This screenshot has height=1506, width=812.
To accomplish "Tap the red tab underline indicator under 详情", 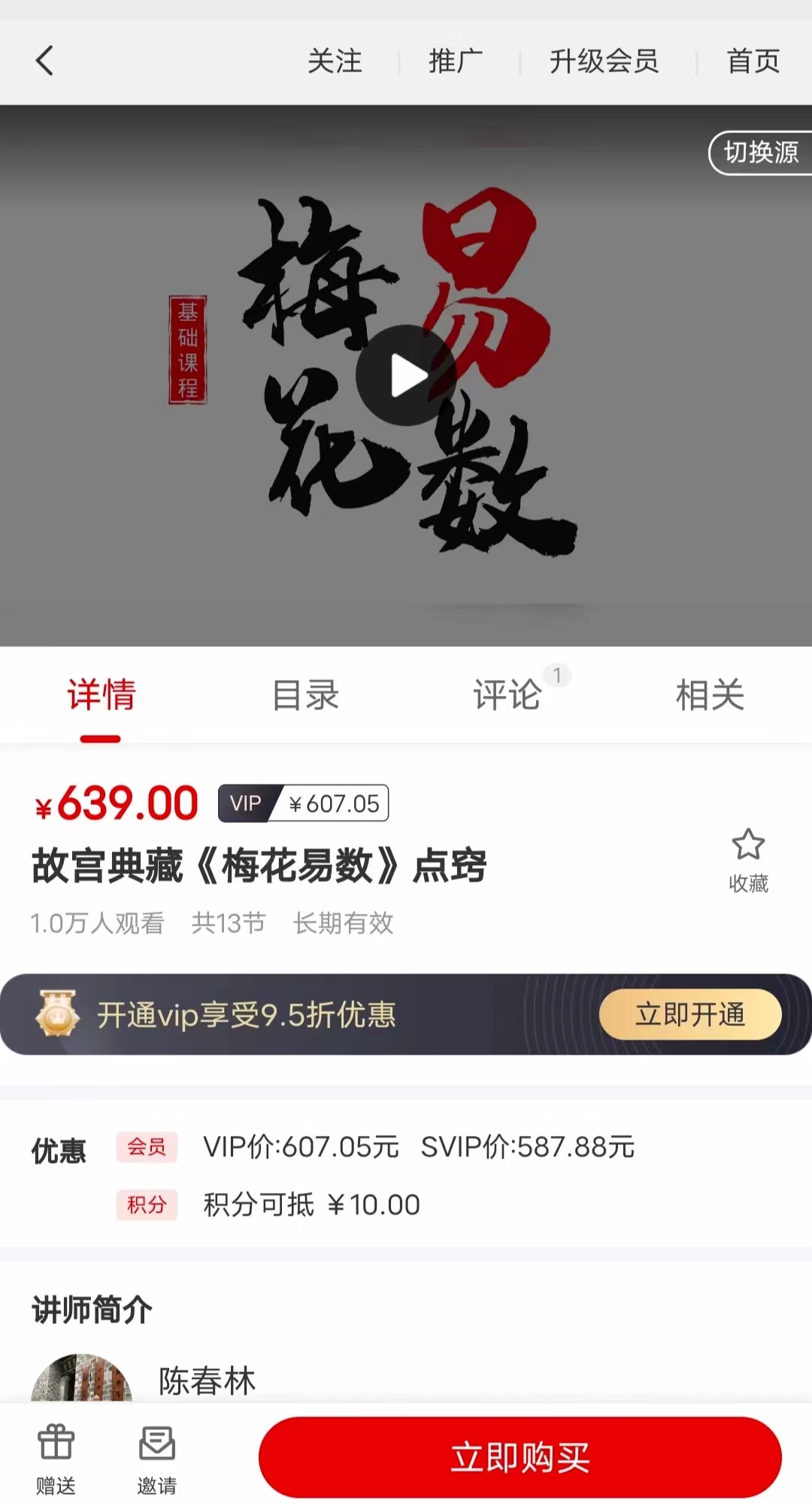I will pos(101,740).
